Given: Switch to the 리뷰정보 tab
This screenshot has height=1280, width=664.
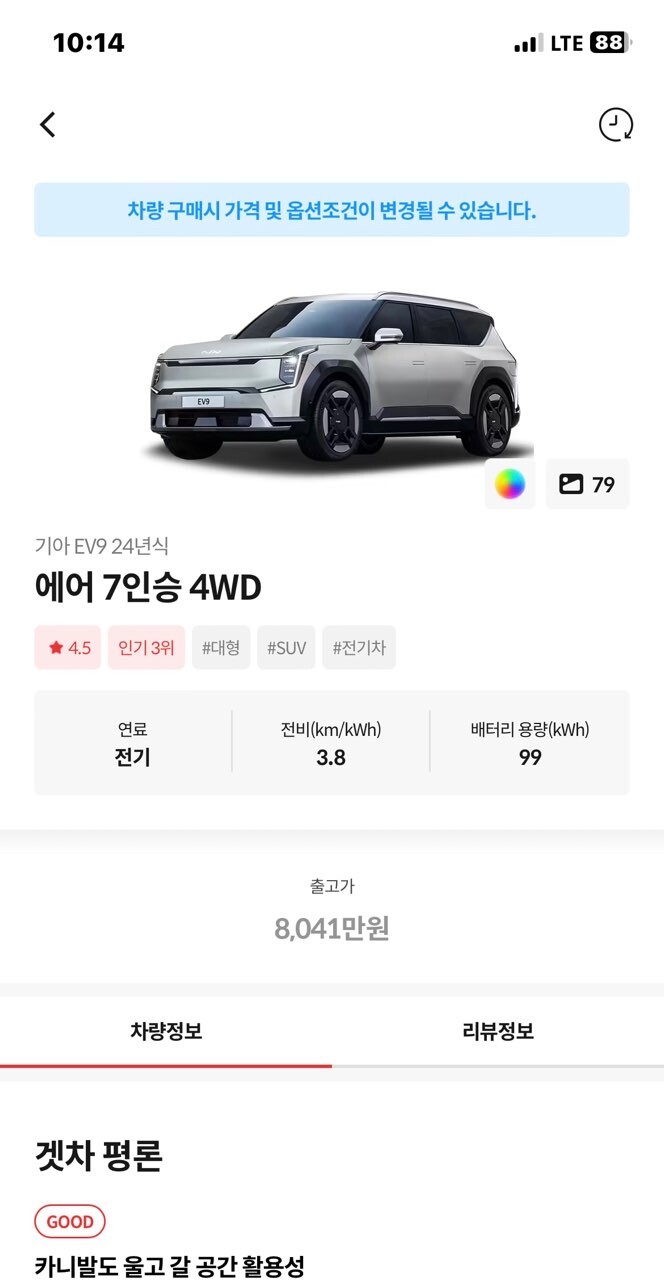Looking at the screenshot, I should point(498,1032).
